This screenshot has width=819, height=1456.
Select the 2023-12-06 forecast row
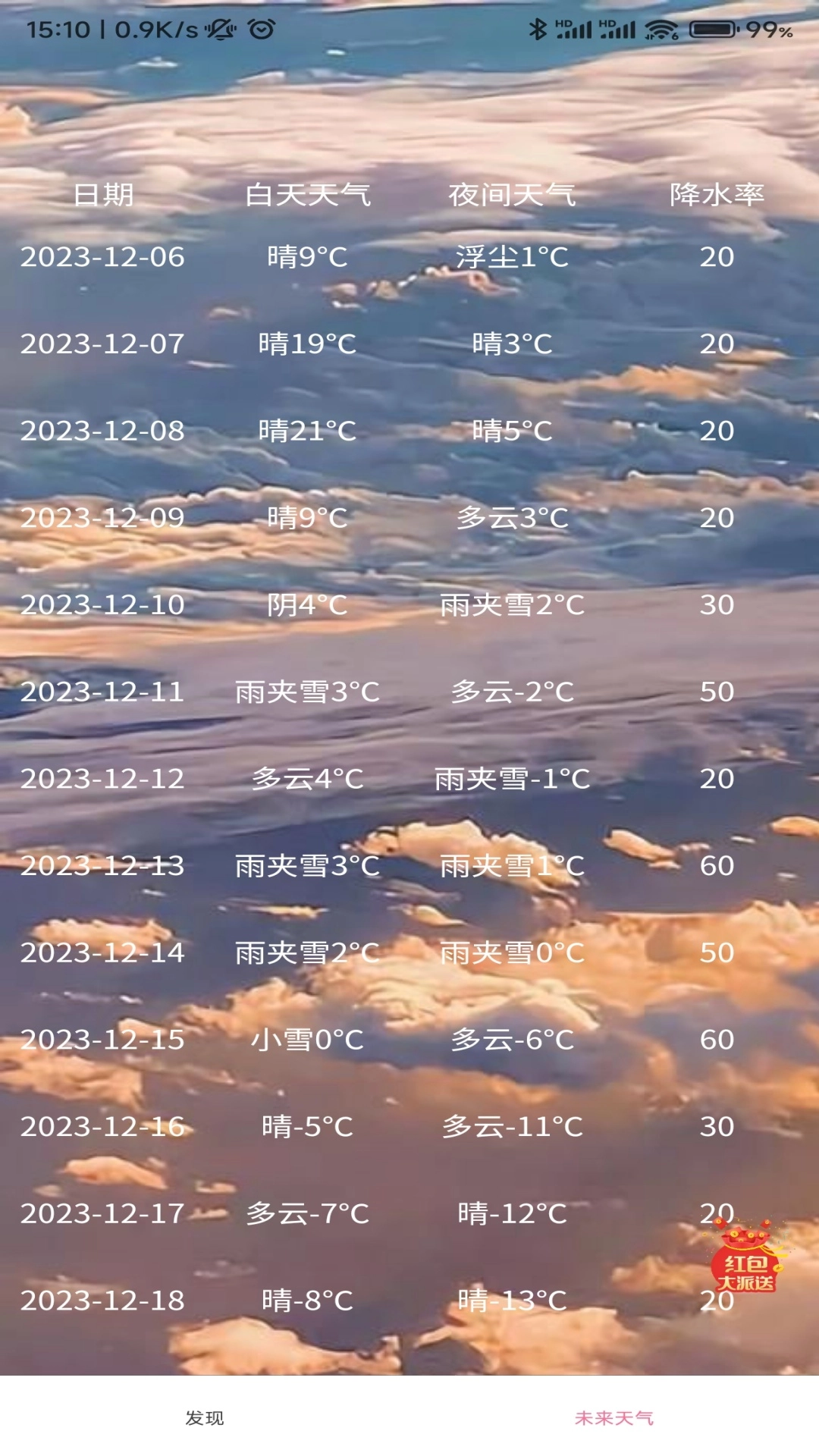tap(105, 258)
